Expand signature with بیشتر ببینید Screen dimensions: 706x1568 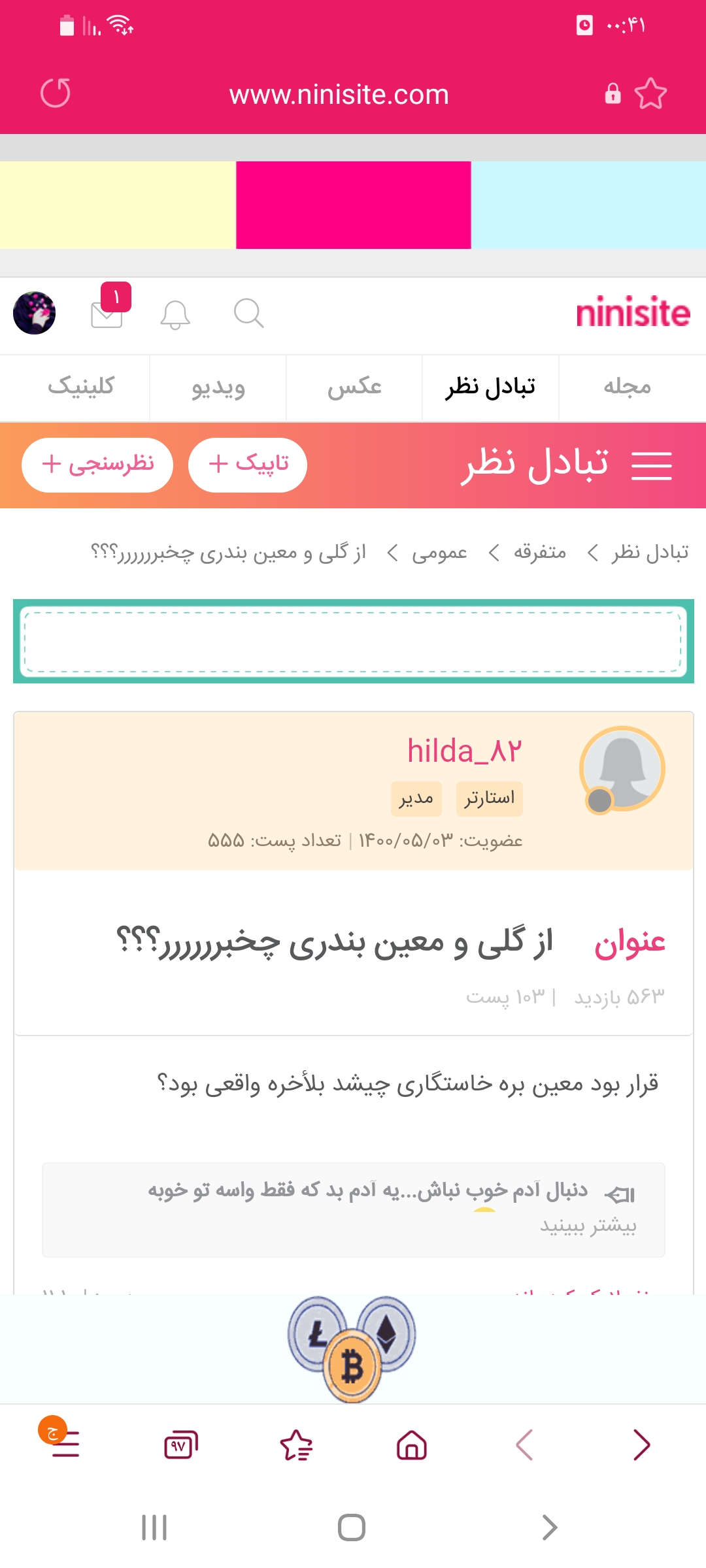(x=588, y=1226)
